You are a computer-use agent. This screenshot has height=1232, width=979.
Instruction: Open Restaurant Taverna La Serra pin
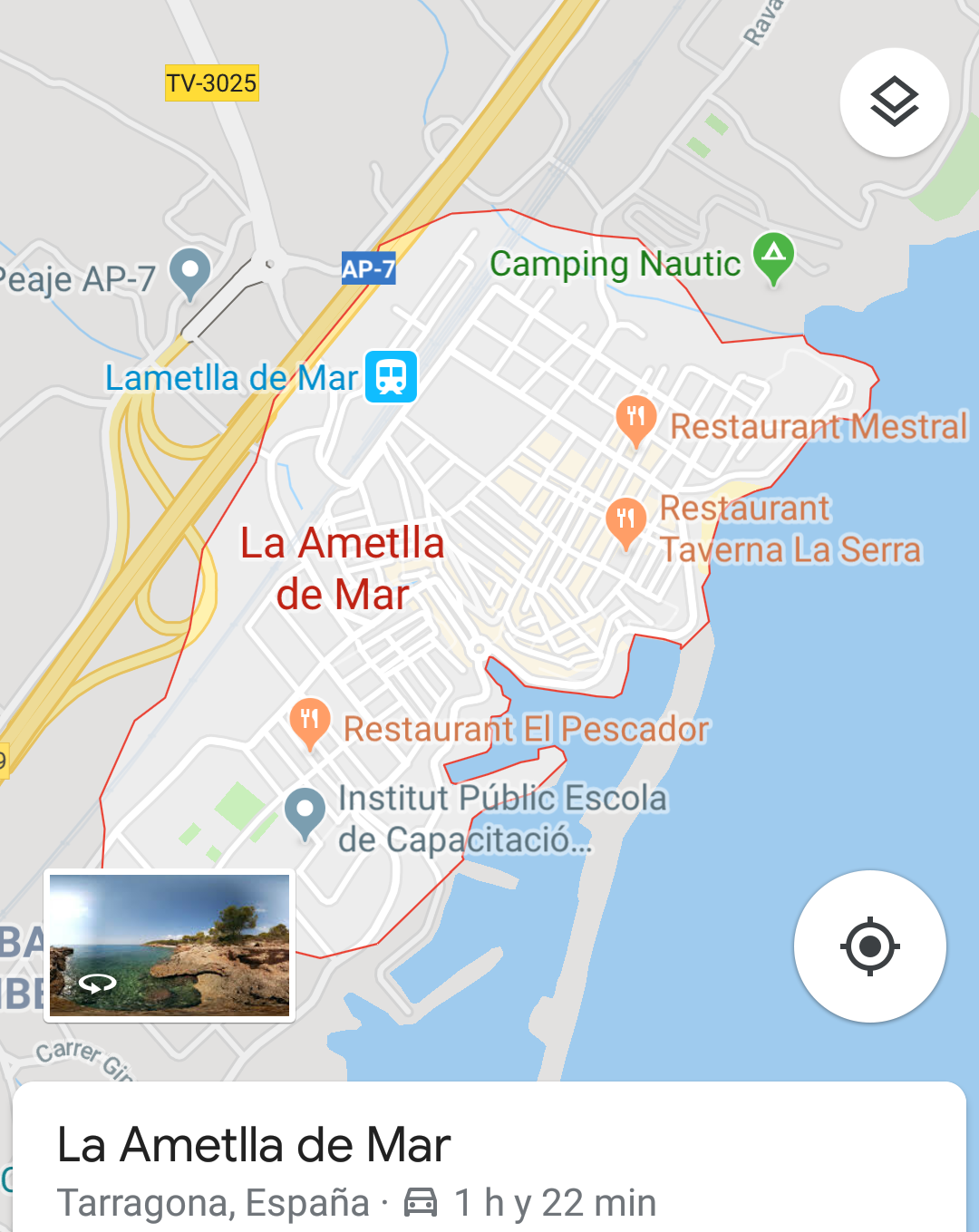coord(625,521)
